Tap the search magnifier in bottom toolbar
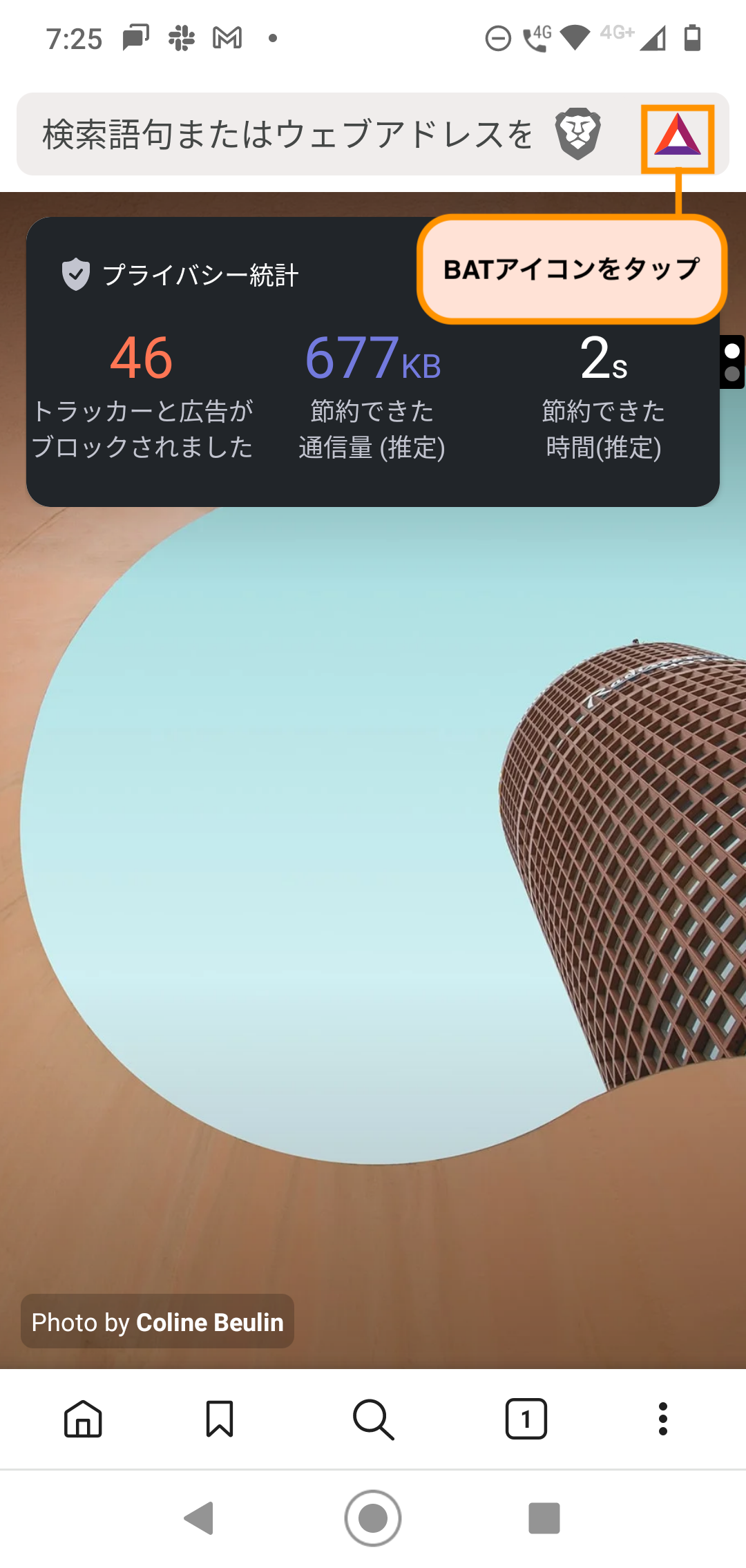Screen dimensions: 746x1568 click(x=373, y=1419)
